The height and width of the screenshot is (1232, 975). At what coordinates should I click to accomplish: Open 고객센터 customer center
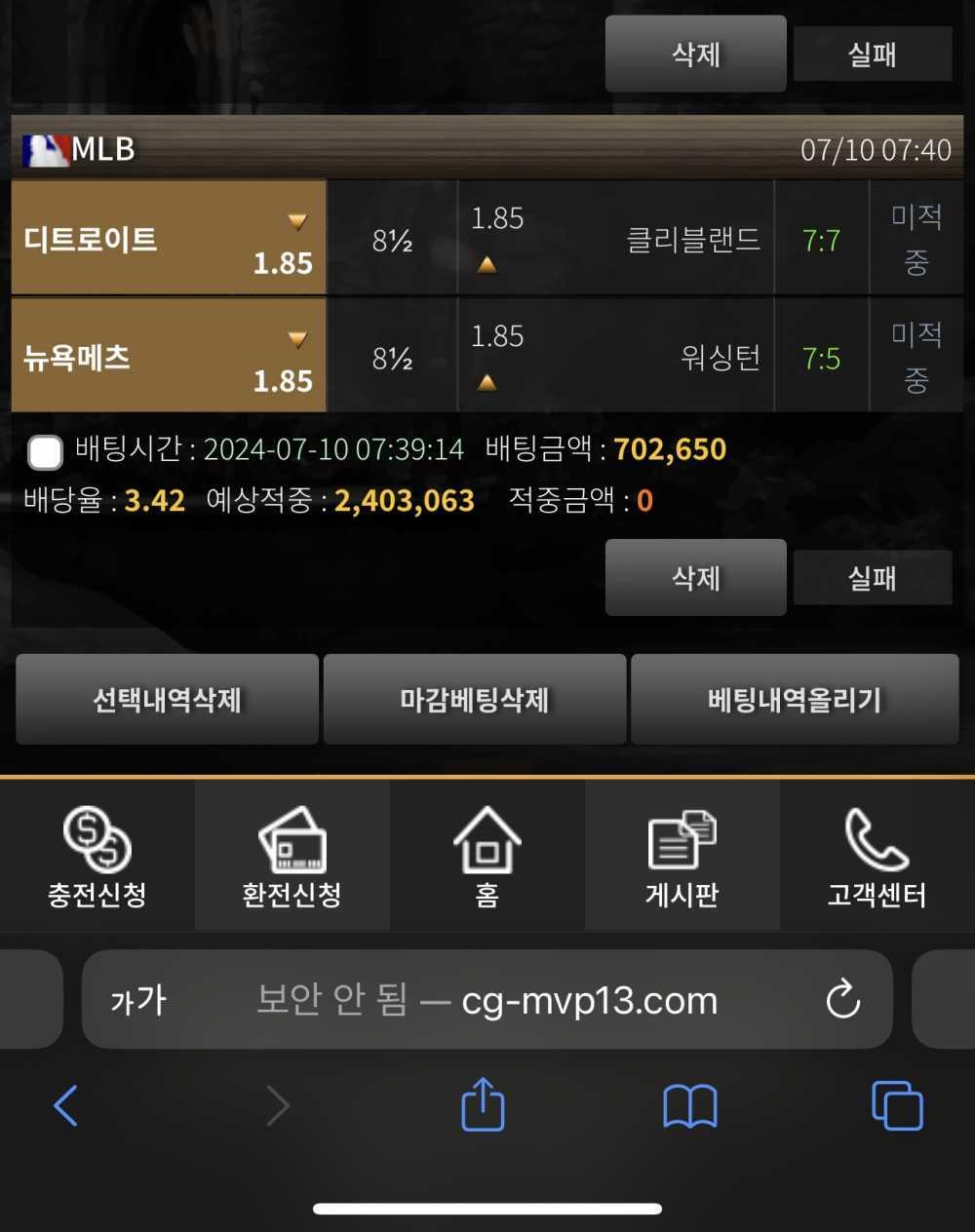coord(877,856)
